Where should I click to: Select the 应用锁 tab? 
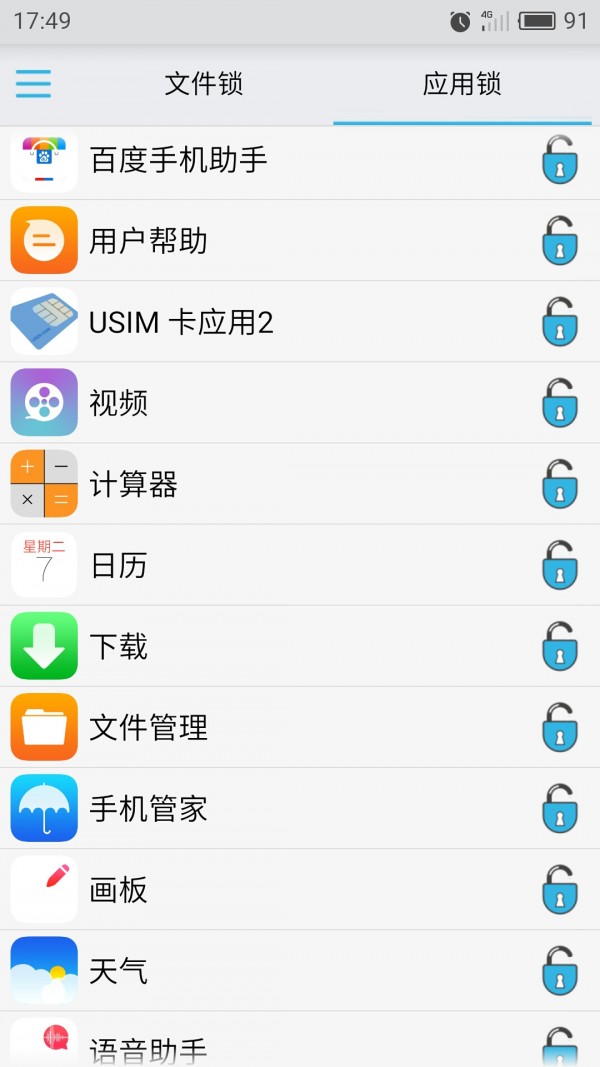click(x=462, y=85)
